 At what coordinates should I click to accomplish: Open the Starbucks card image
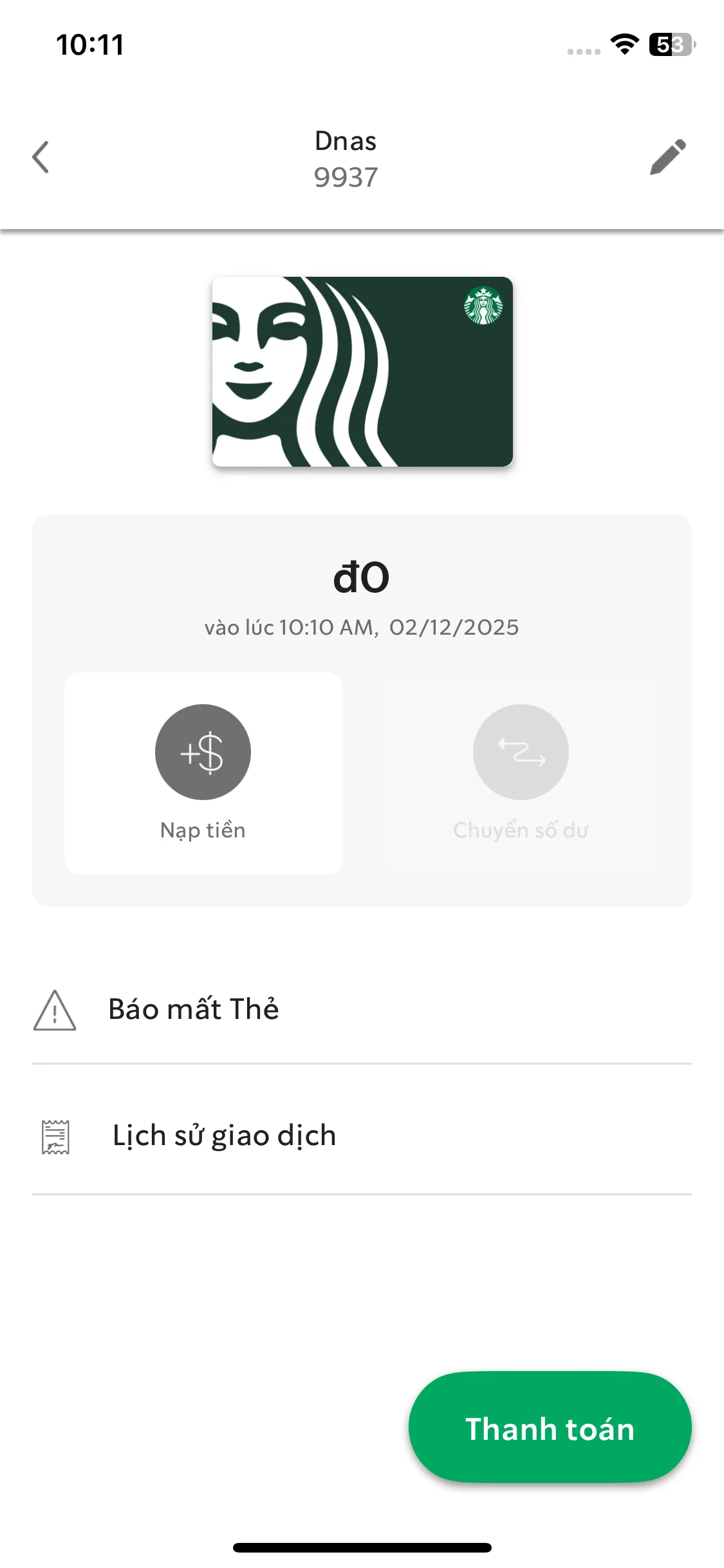point(362,371)
